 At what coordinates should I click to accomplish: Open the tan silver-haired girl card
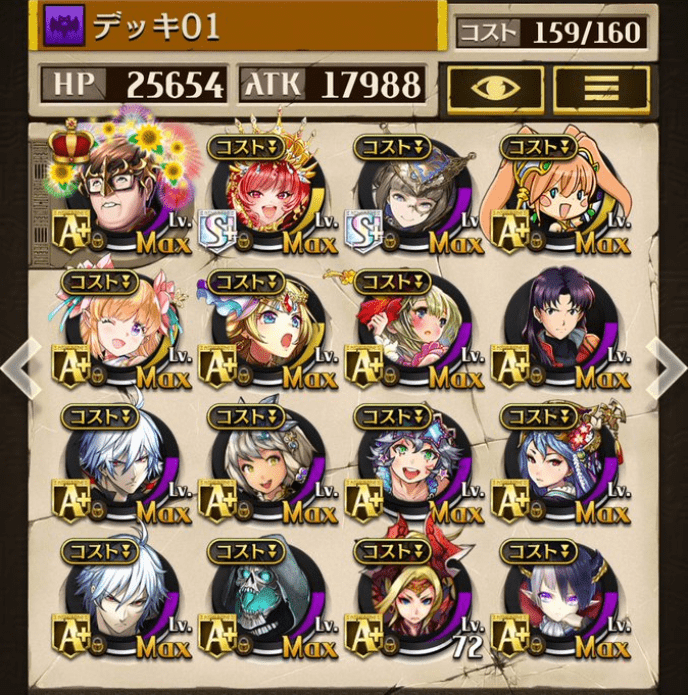(264, 466)
